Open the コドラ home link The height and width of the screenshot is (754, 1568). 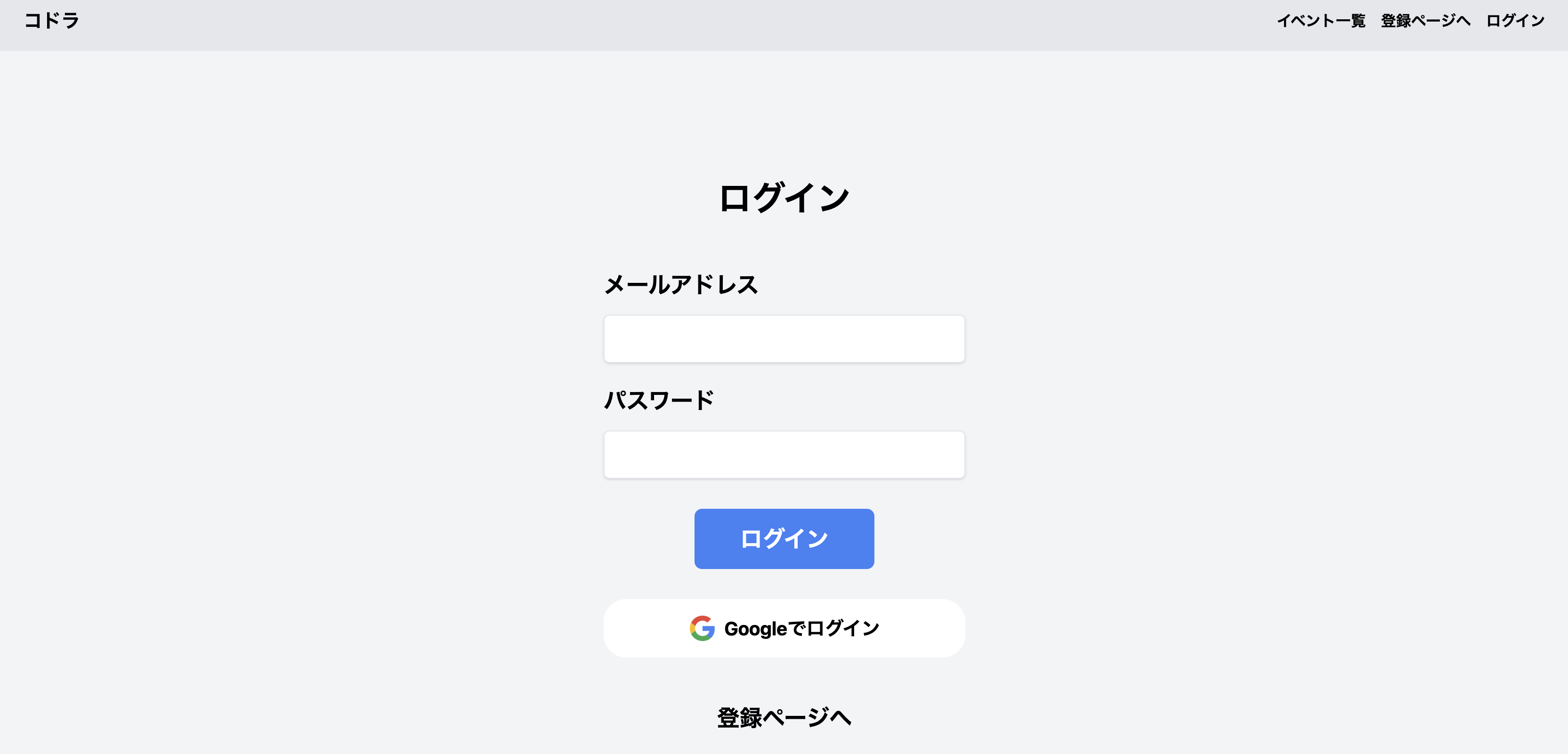tap(52, 21)
